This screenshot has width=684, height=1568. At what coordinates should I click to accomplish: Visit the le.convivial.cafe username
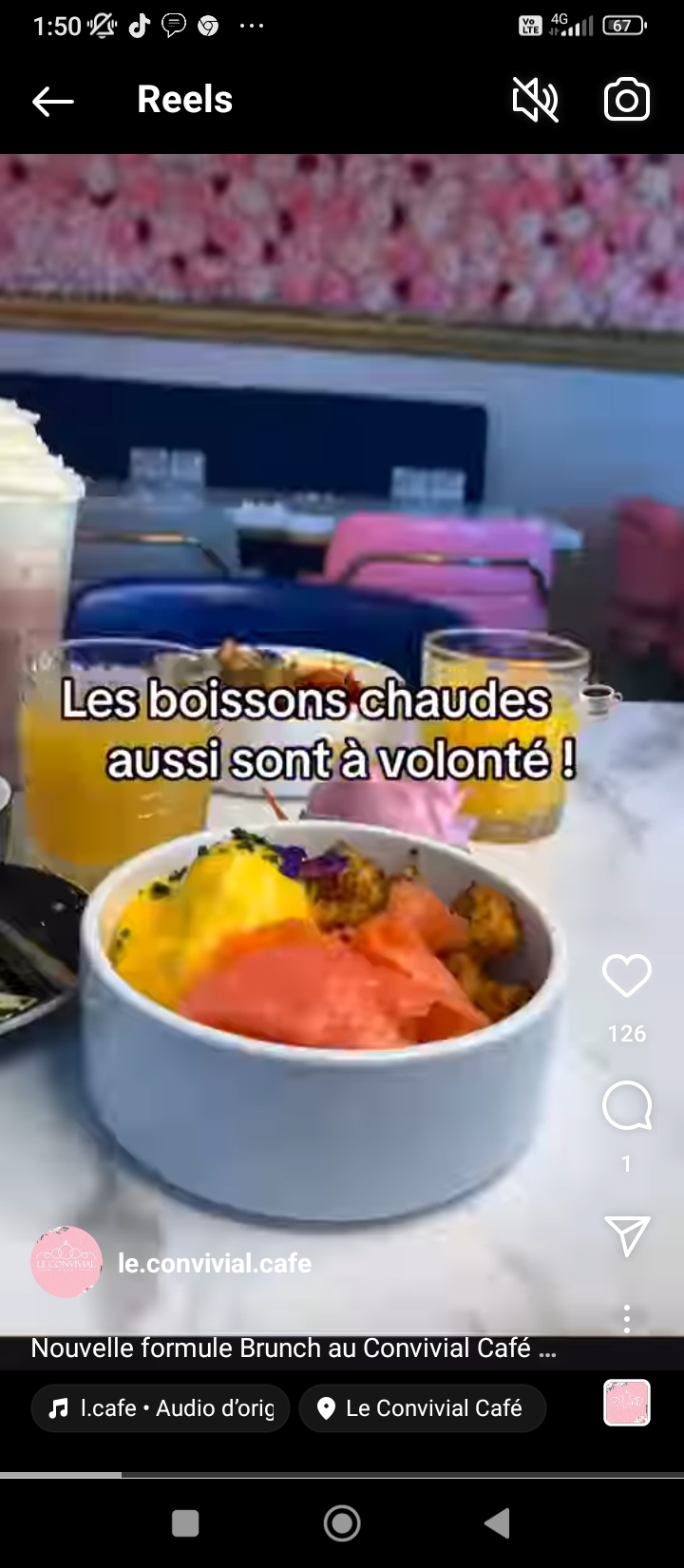click(x=215, y=1263)
